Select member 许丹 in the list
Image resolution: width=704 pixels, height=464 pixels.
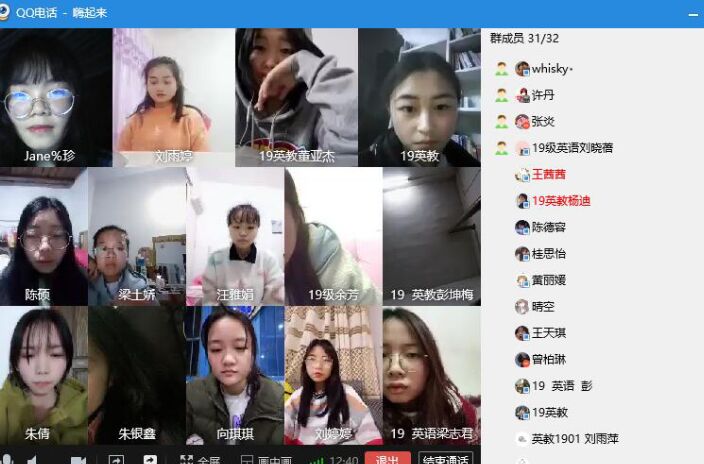pos(543,95)
